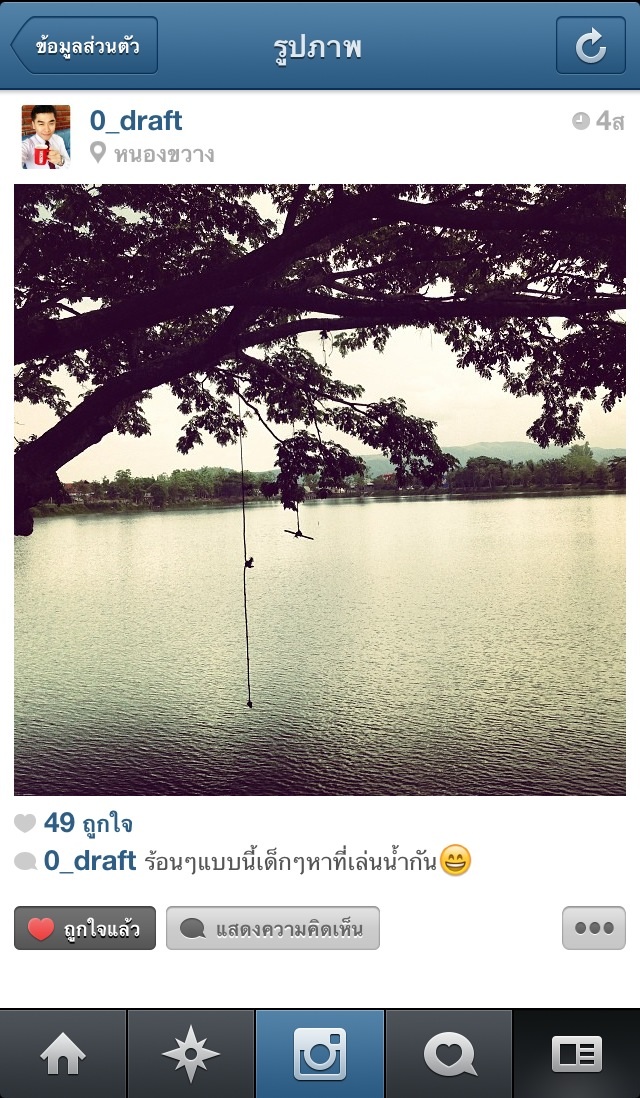Open the 0_draft username in the header

(x=136, y=121)
